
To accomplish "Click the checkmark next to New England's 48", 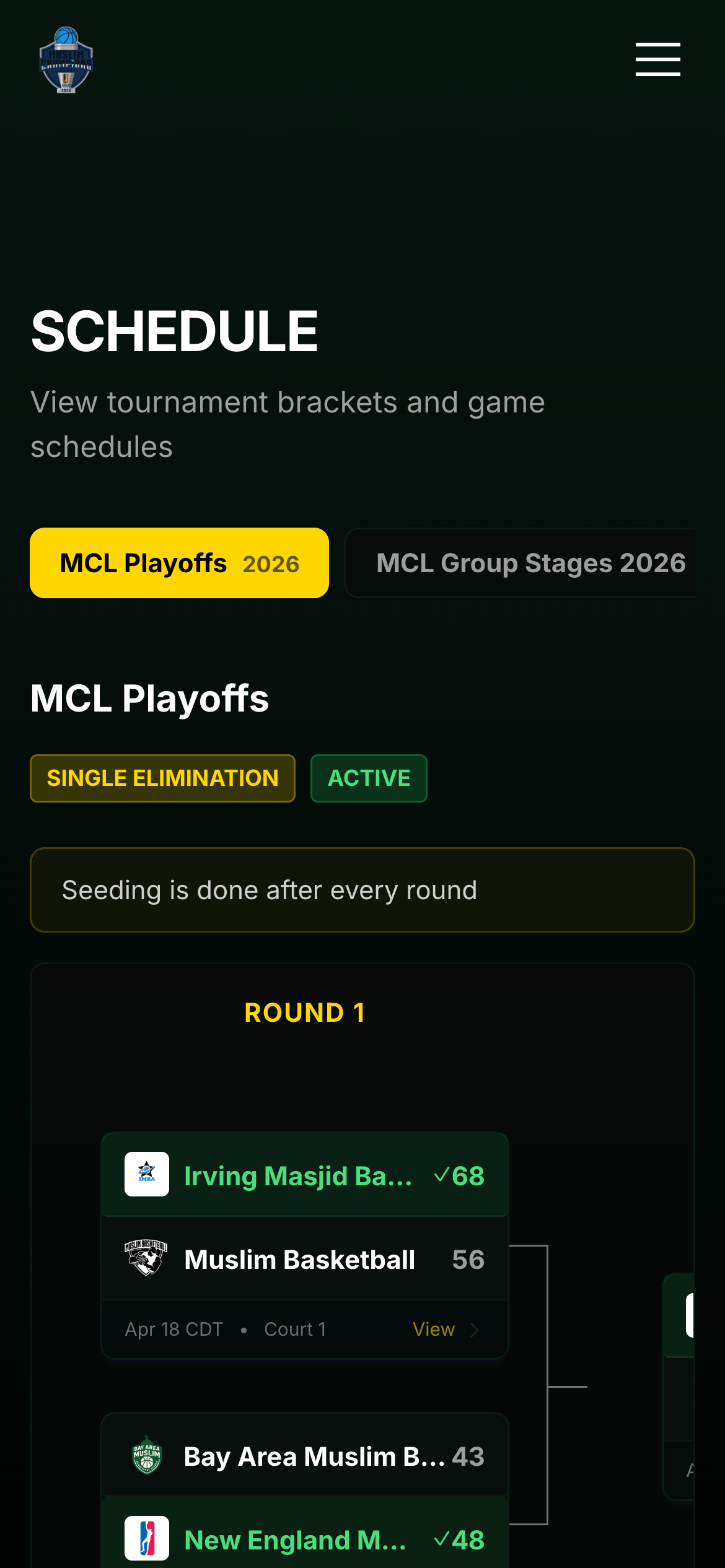I will point(442,1540).
